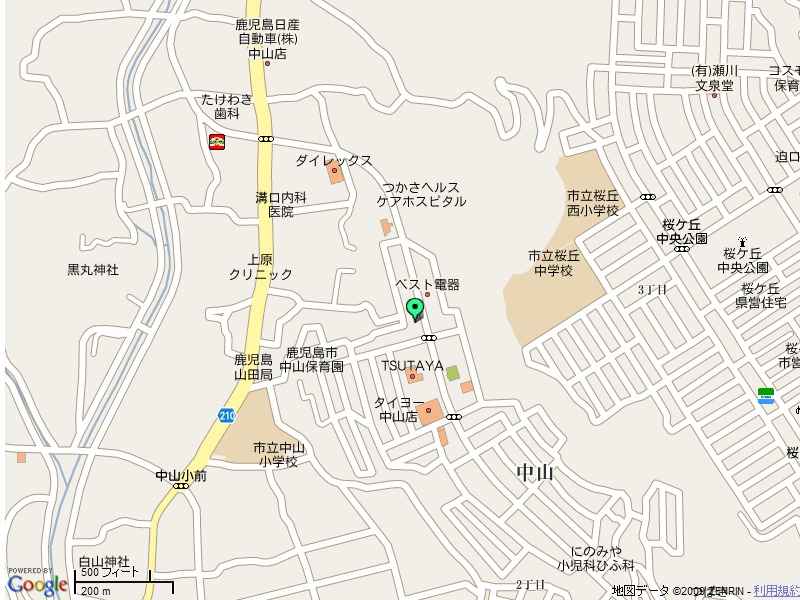Tap the green location marker pin
This screenshot has width=800, height=600.
pyautogui.click(x=415, y=309)
